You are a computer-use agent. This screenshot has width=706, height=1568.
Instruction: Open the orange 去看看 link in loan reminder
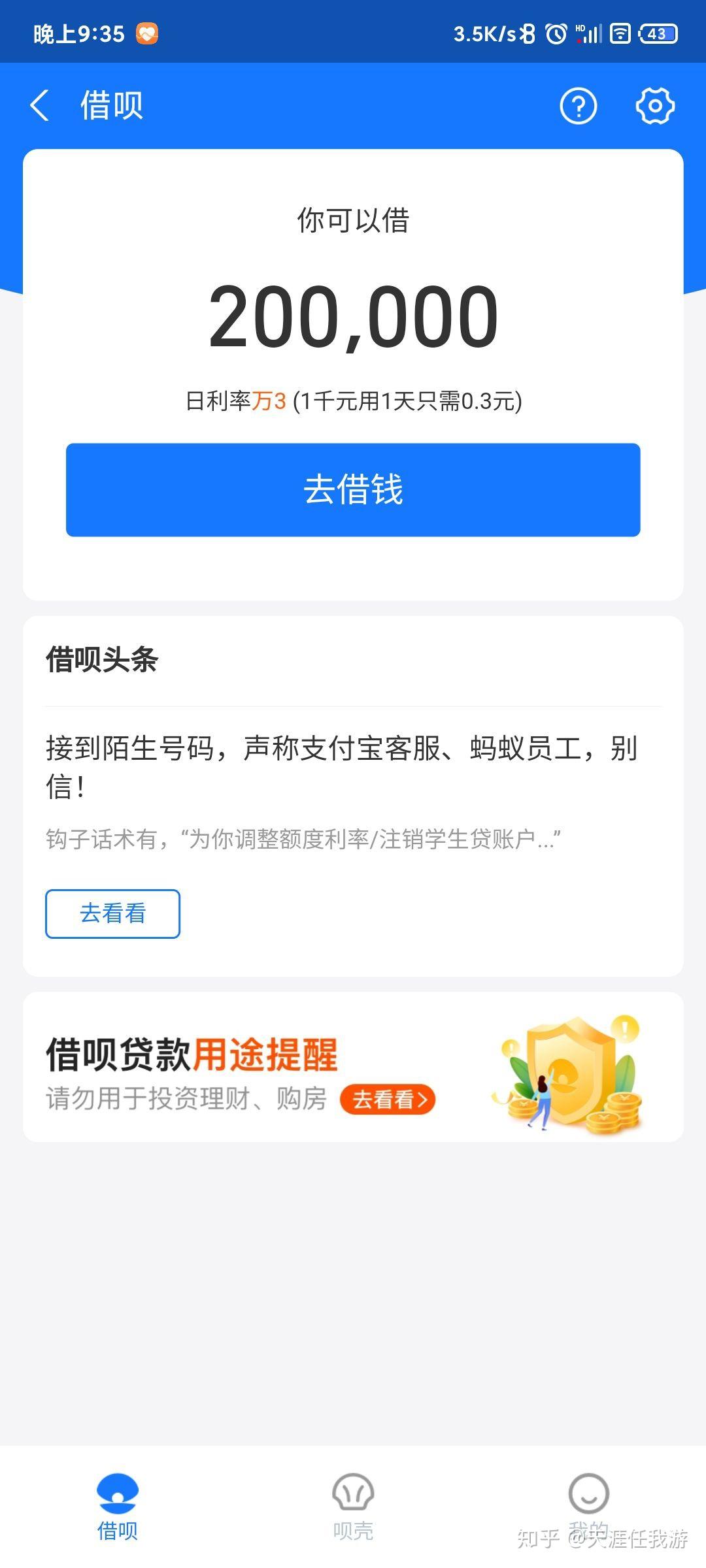(x=388, y=1100)
